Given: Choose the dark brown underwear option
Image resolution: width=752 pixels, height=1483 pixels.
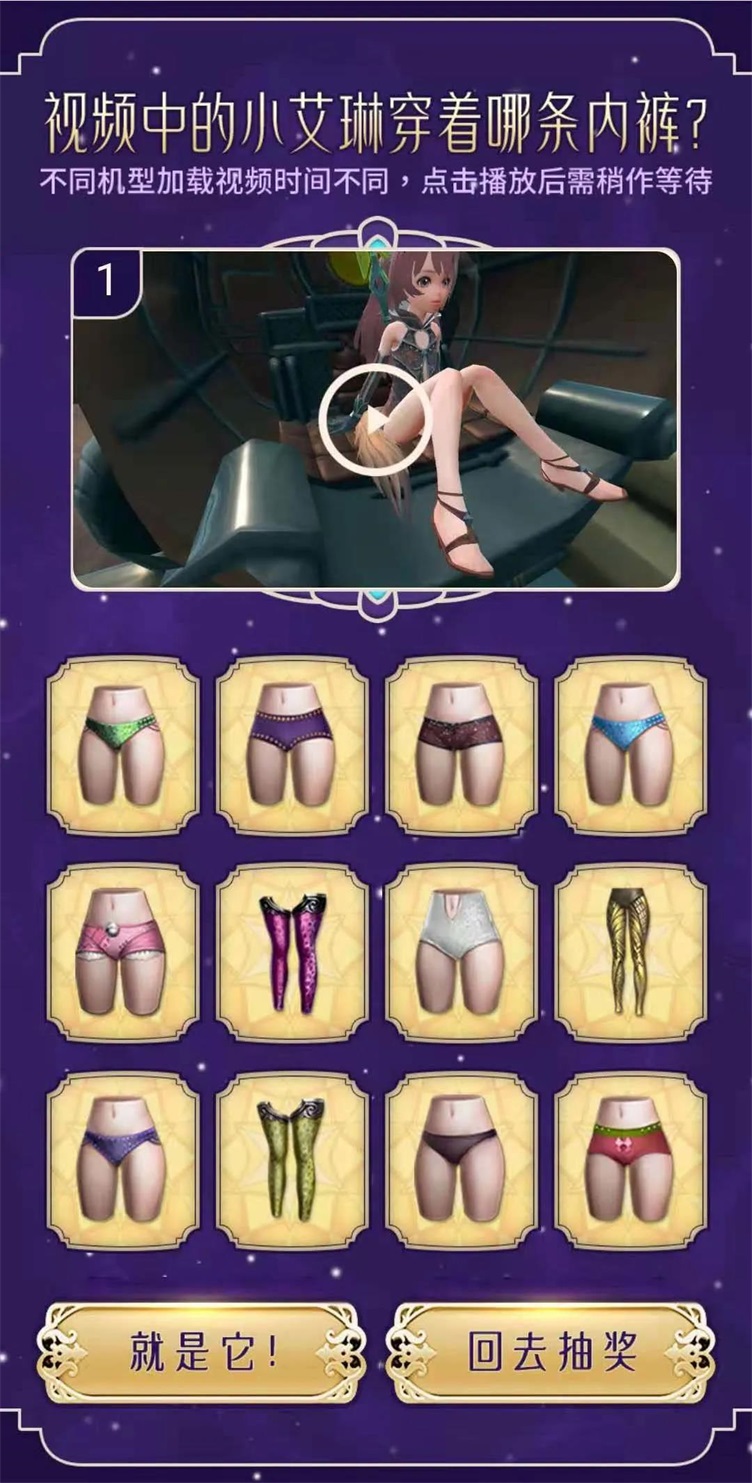Looking at the screenshot, I should 461,1161.
